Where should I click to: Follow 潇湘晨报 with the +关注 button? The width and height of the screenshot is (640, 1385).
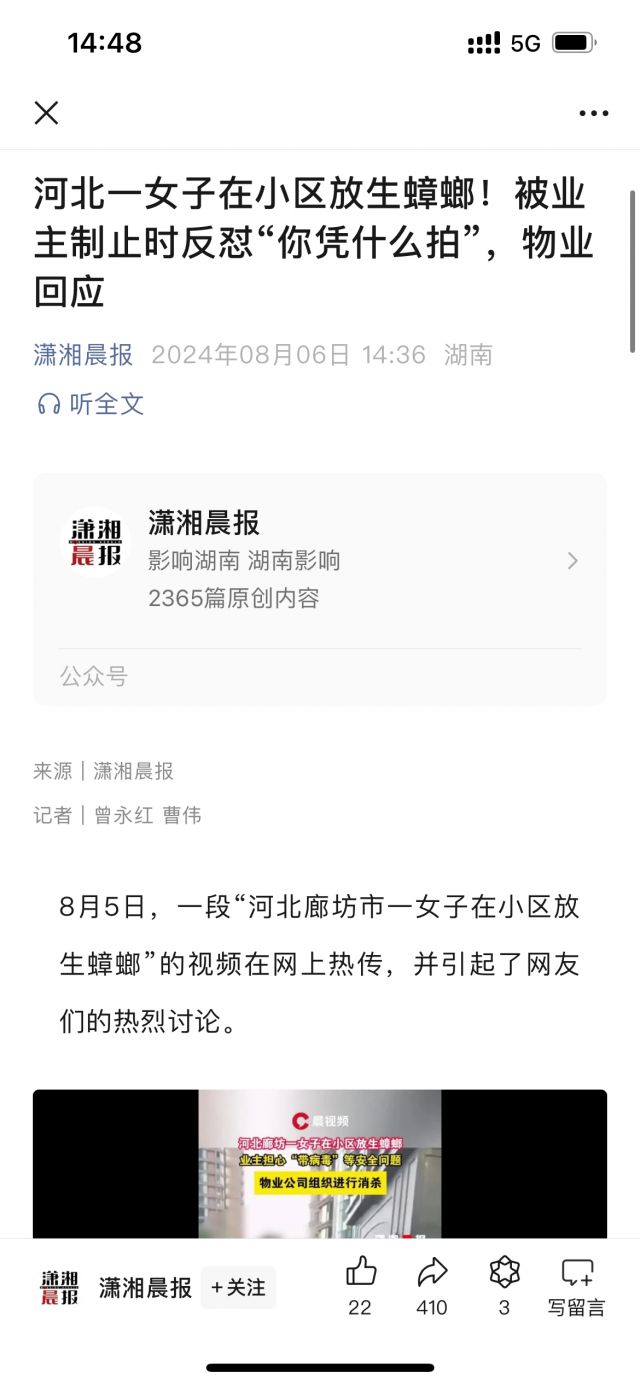[238, 1287]
